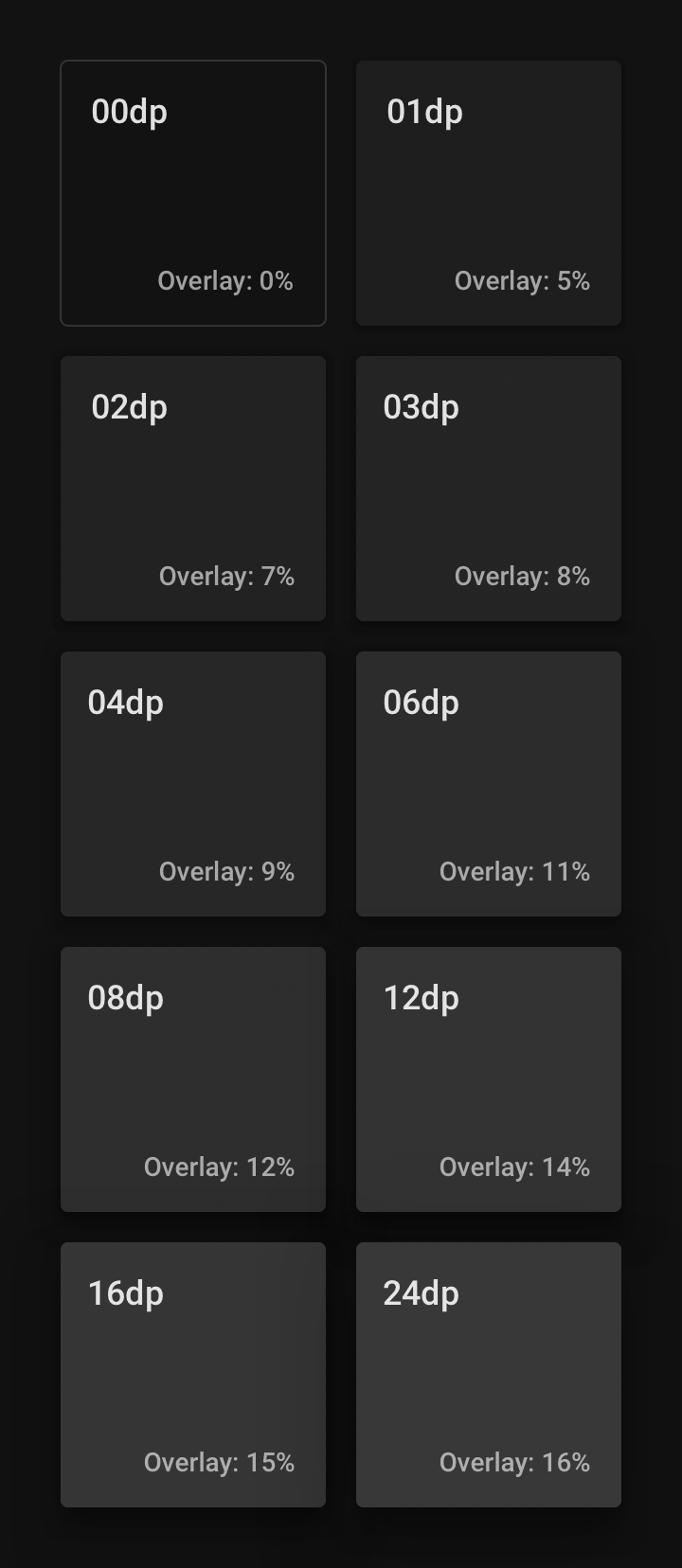Select the 04dp elevation card

click(193, 784)
